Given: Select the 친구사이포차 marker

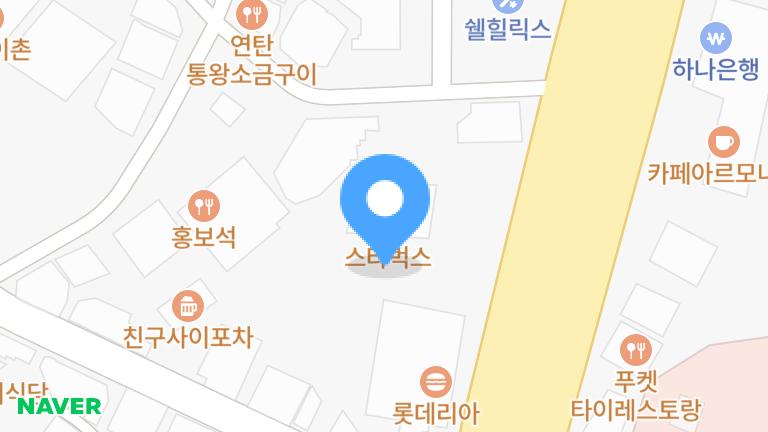Looking at the screenshot, I should [187, 305].
